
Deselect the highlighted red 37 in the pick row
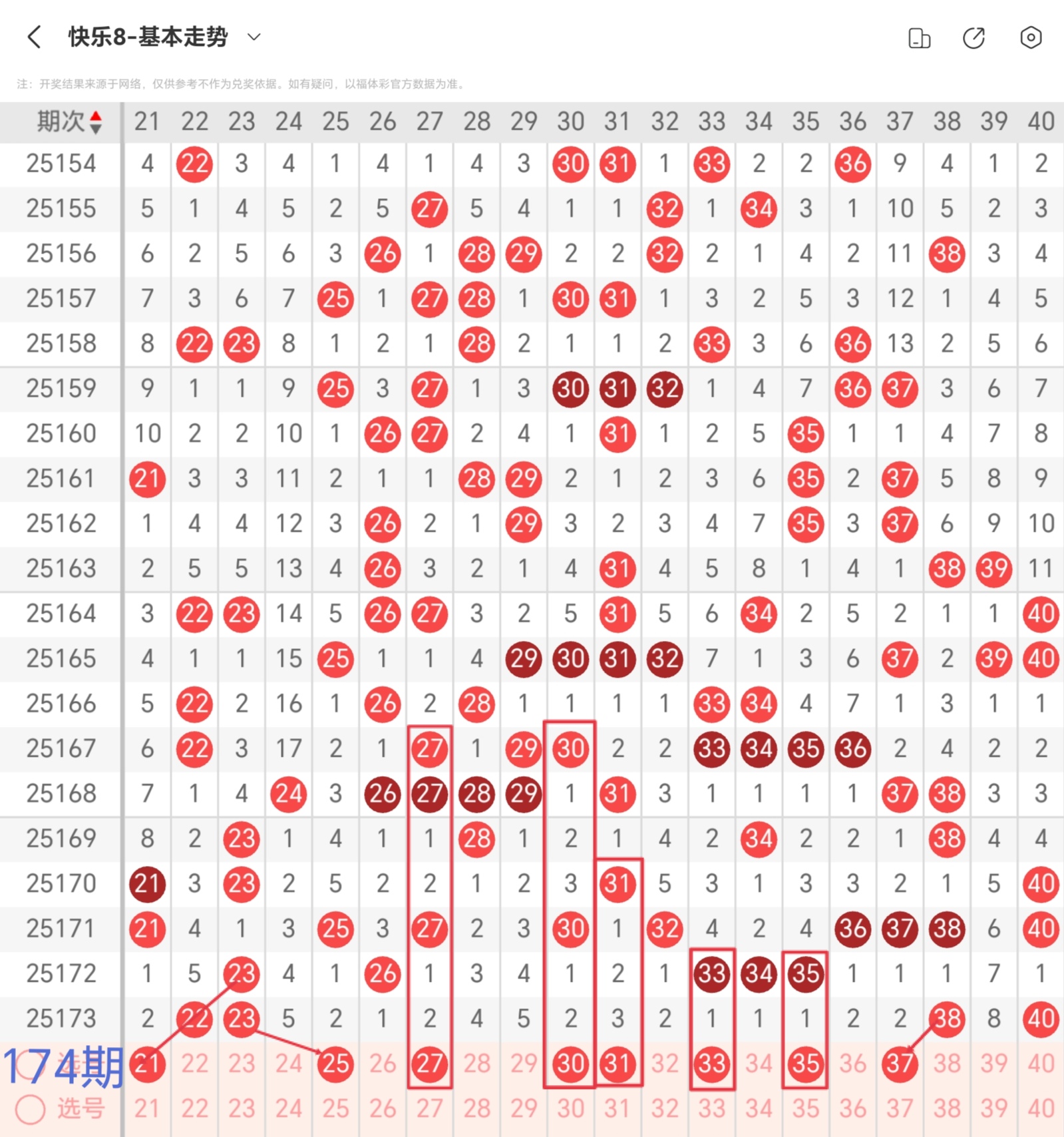pyautogui.click(x=900, y=1064)
